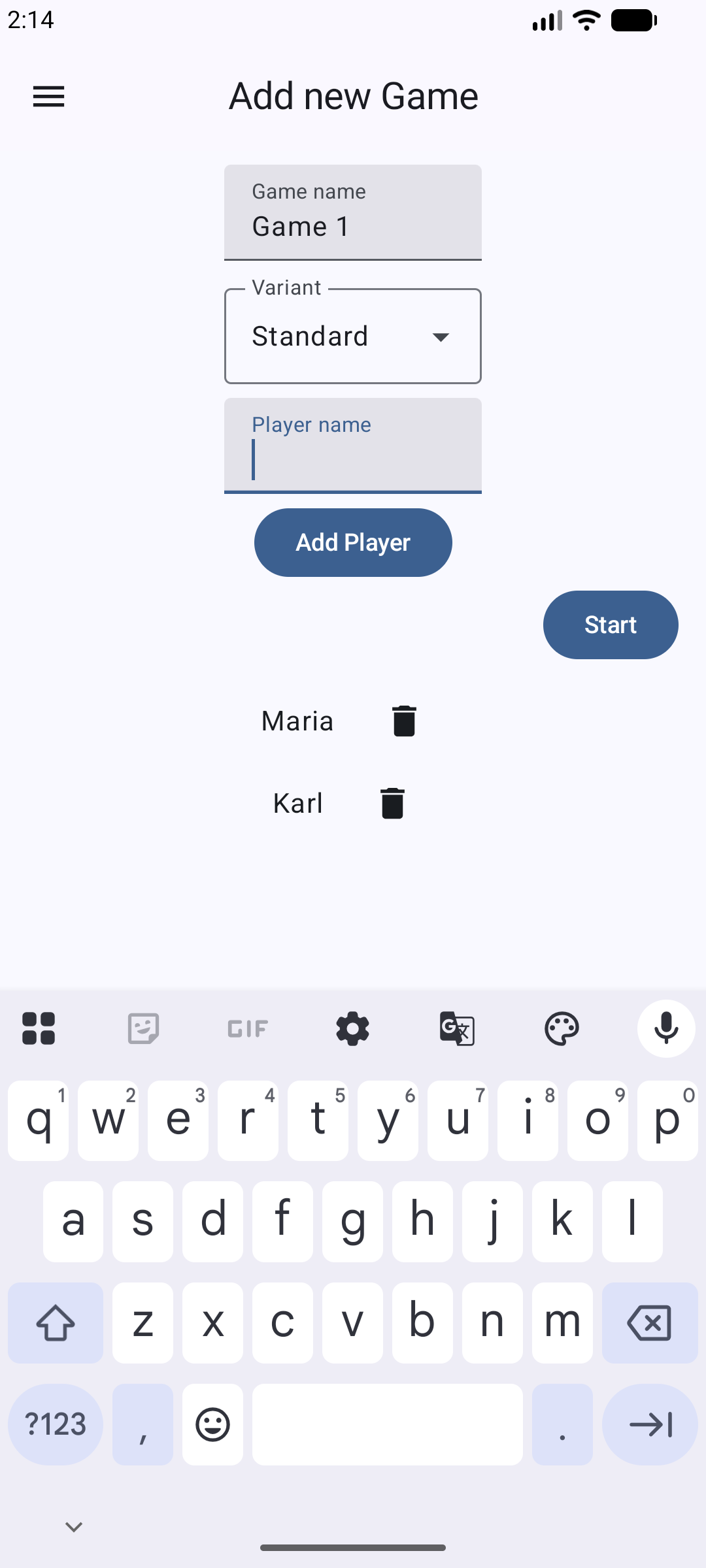This screenshot has height=1568, width=706.
Task: Delete player Maria
Action: [404, 721]
